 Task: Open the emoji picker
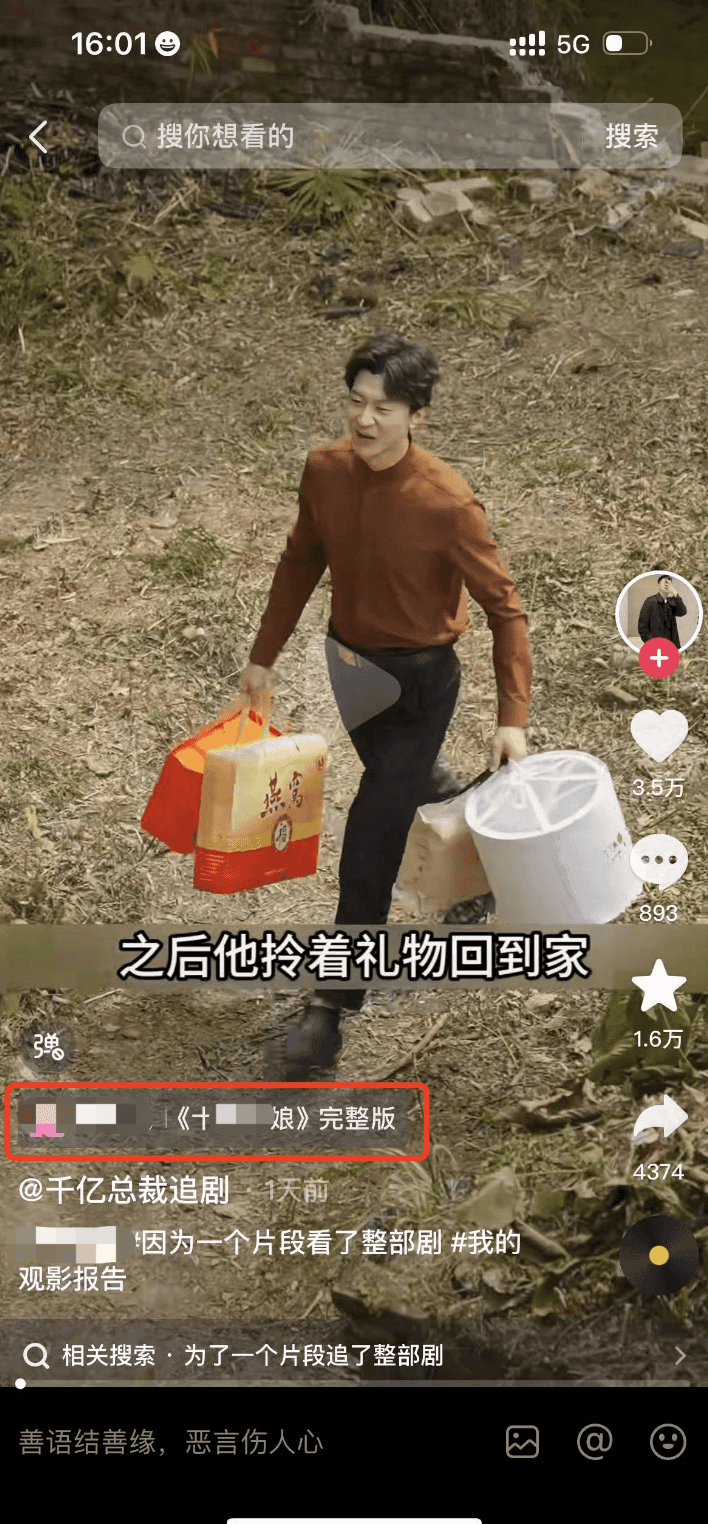(x=668, y=1441)
